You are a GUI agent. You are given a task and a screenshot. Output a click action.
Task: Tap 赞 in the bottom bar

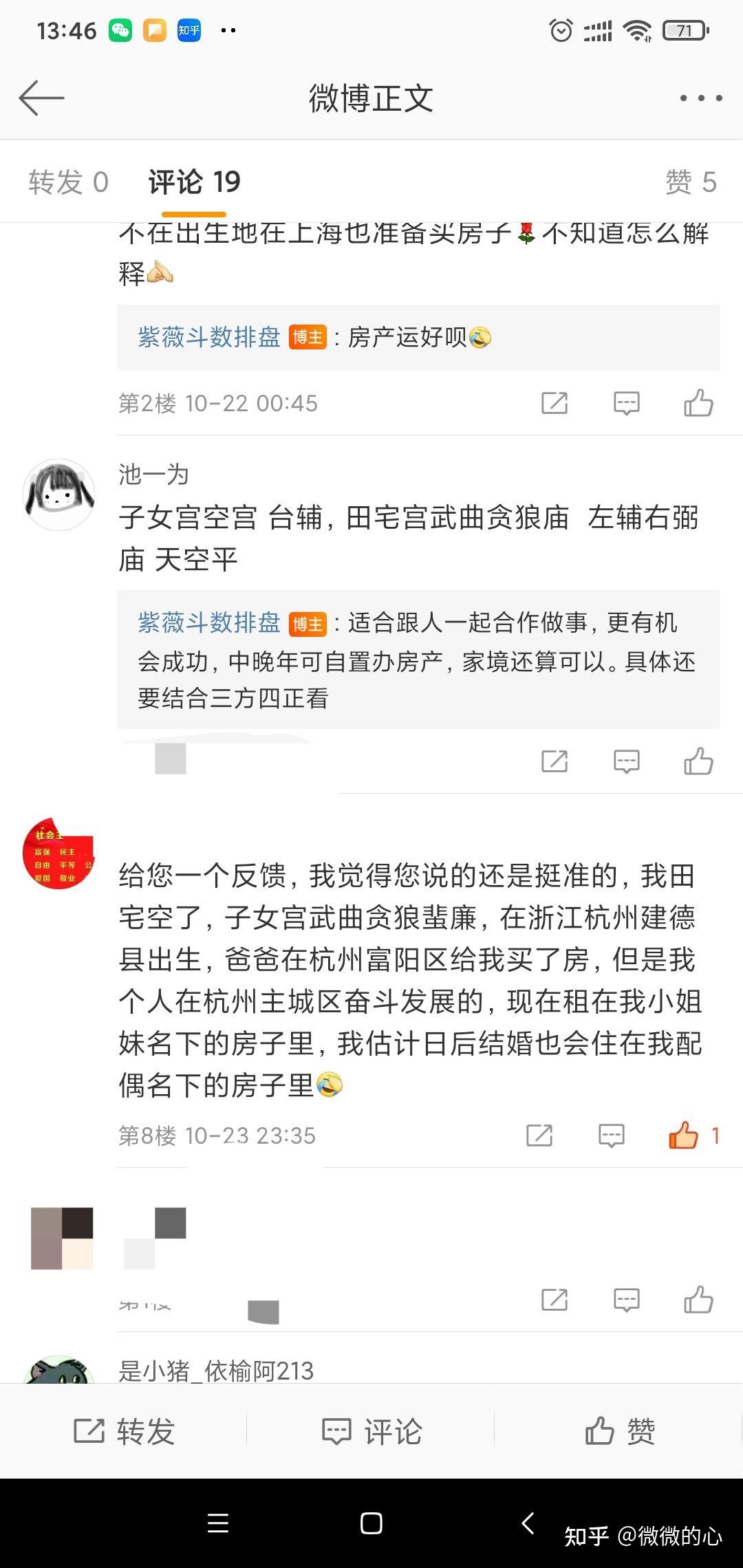pyautogui.click(x=619, y=1431)
